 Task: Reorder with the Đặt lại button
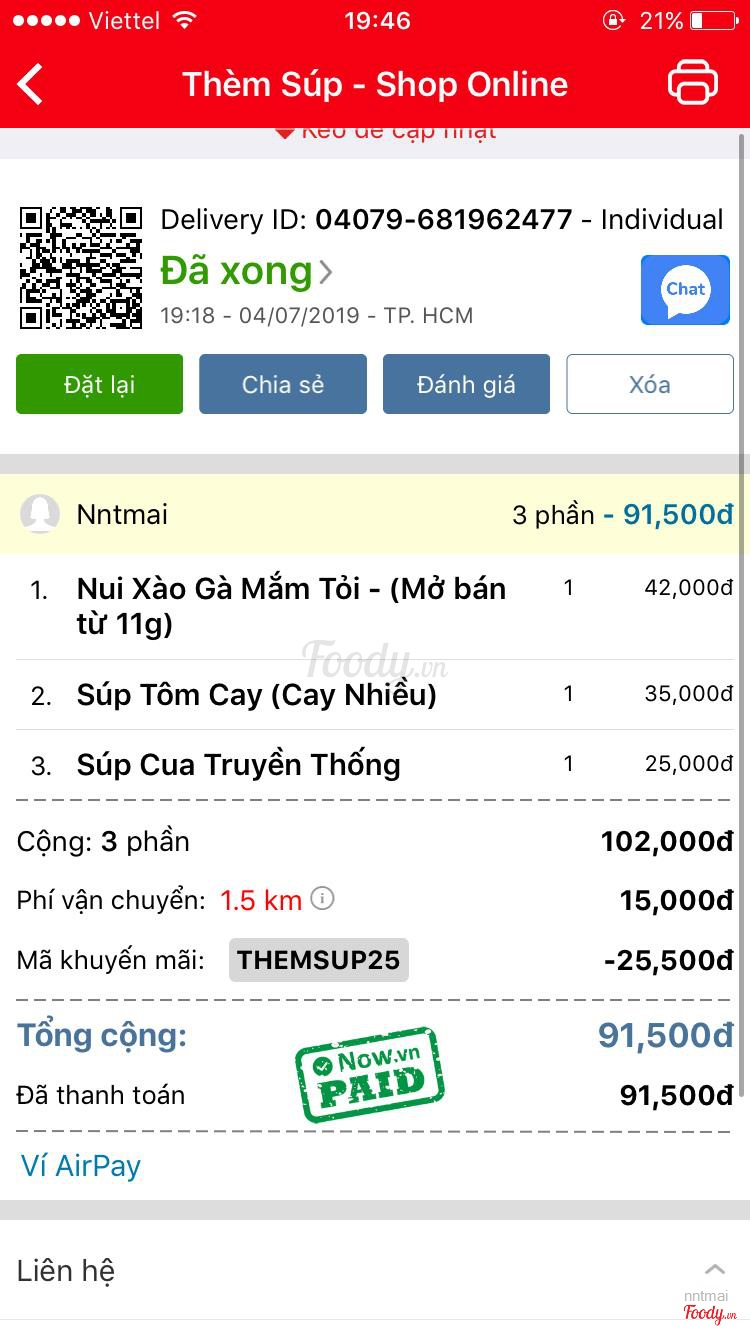point(99,384)
